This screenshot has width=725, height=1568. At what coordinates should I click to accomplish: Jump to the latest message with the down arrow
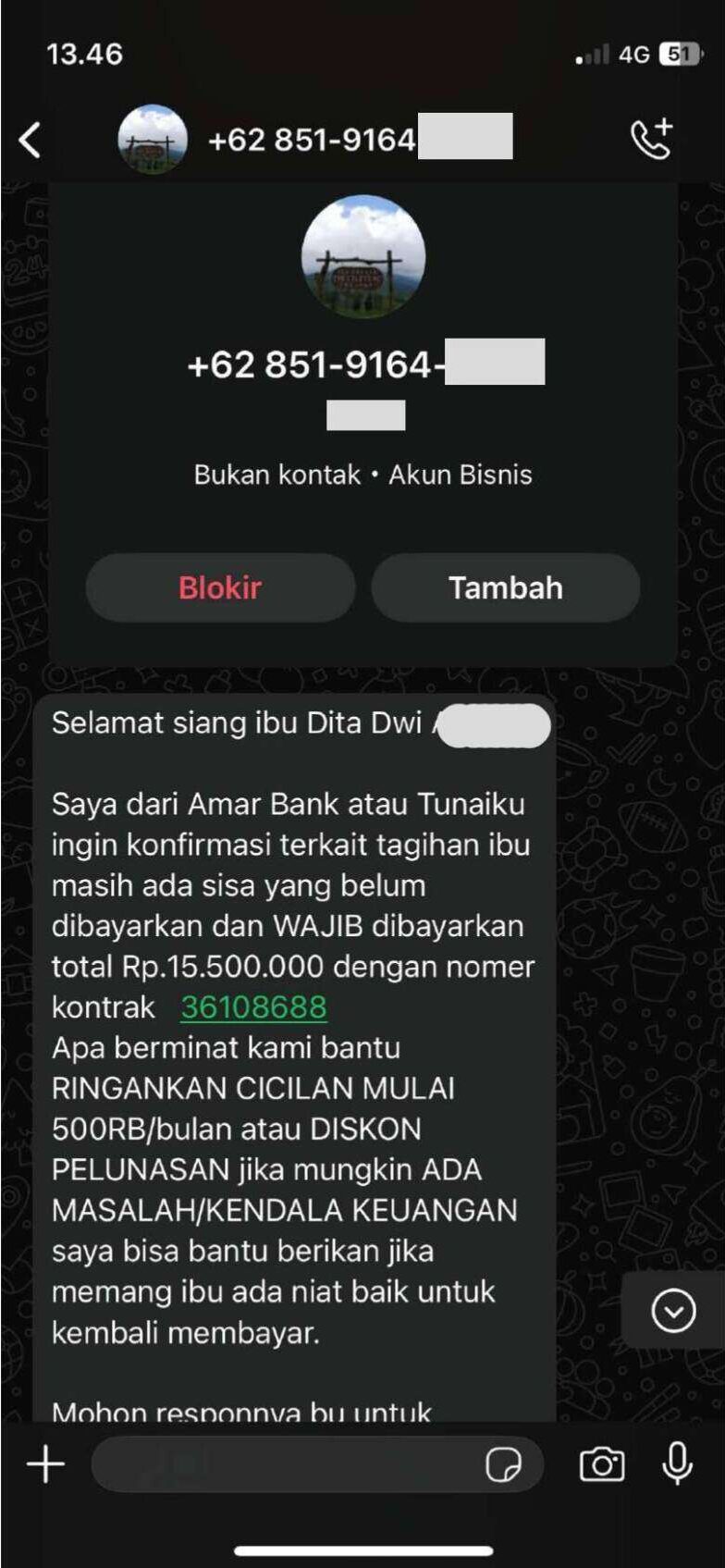(x=673, y=1310)
